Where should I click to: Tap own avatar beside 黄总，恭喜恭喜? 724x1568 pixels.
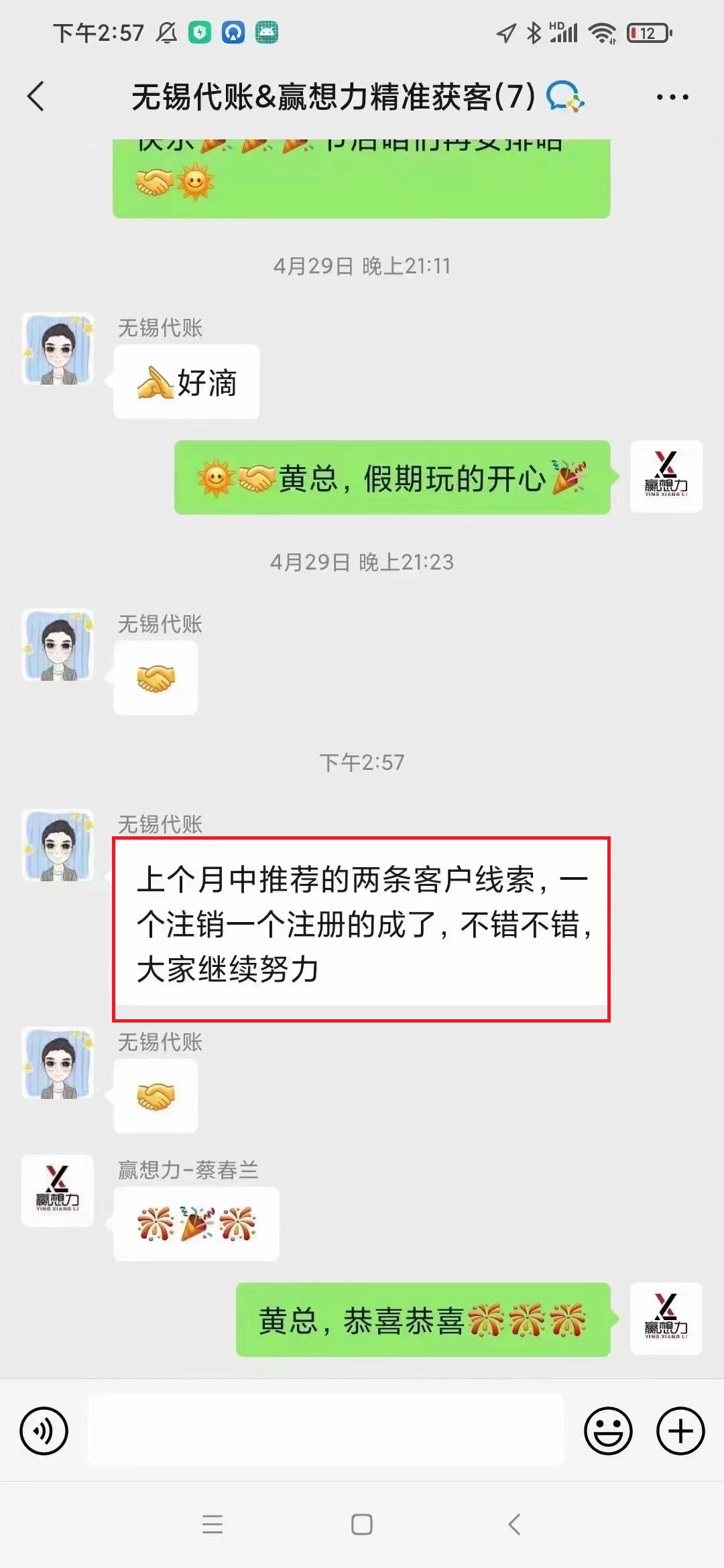click(666, 1319)
